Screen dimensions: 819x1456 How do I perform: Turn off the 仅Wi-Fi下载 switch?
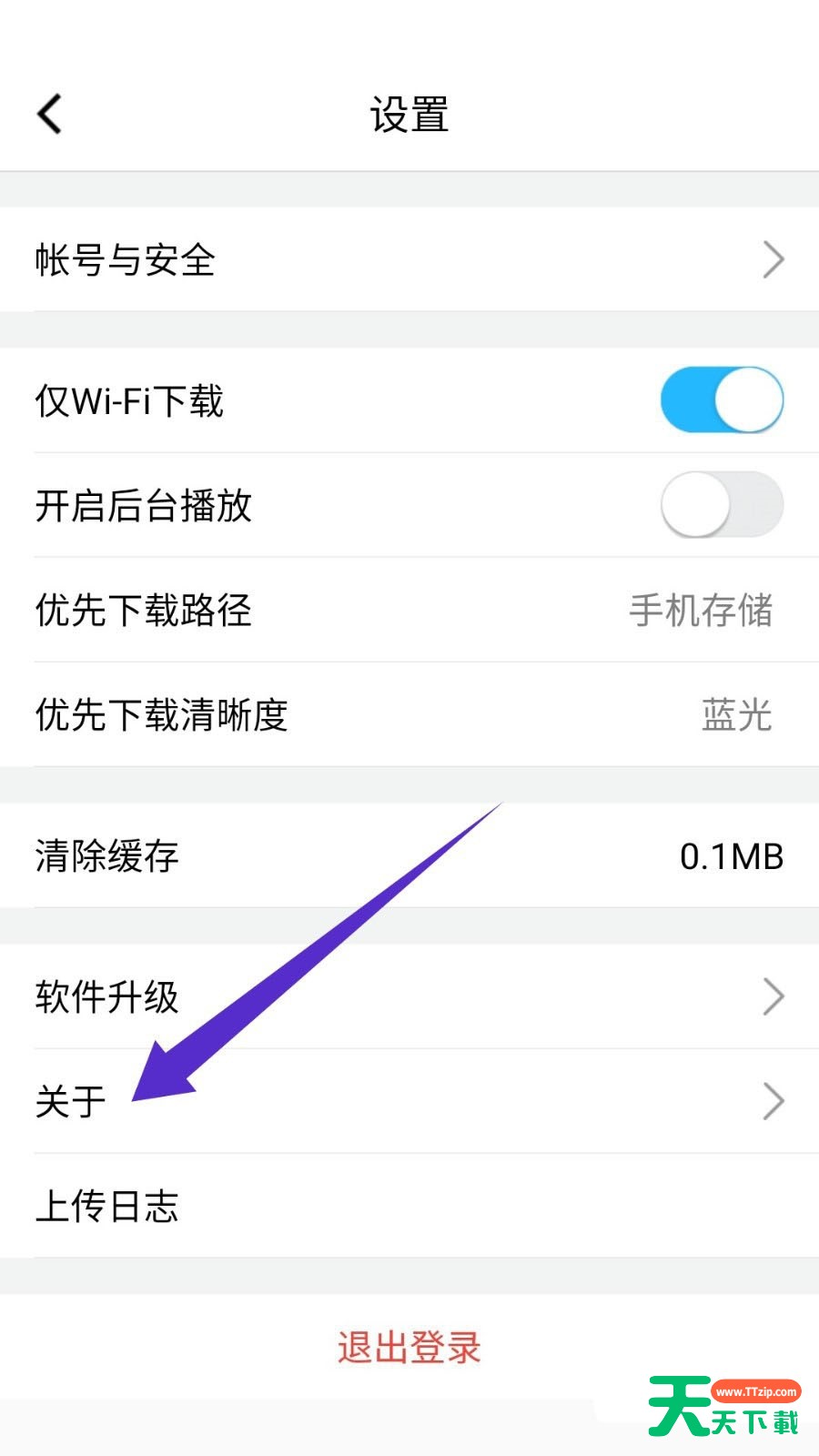click(722, 400)
